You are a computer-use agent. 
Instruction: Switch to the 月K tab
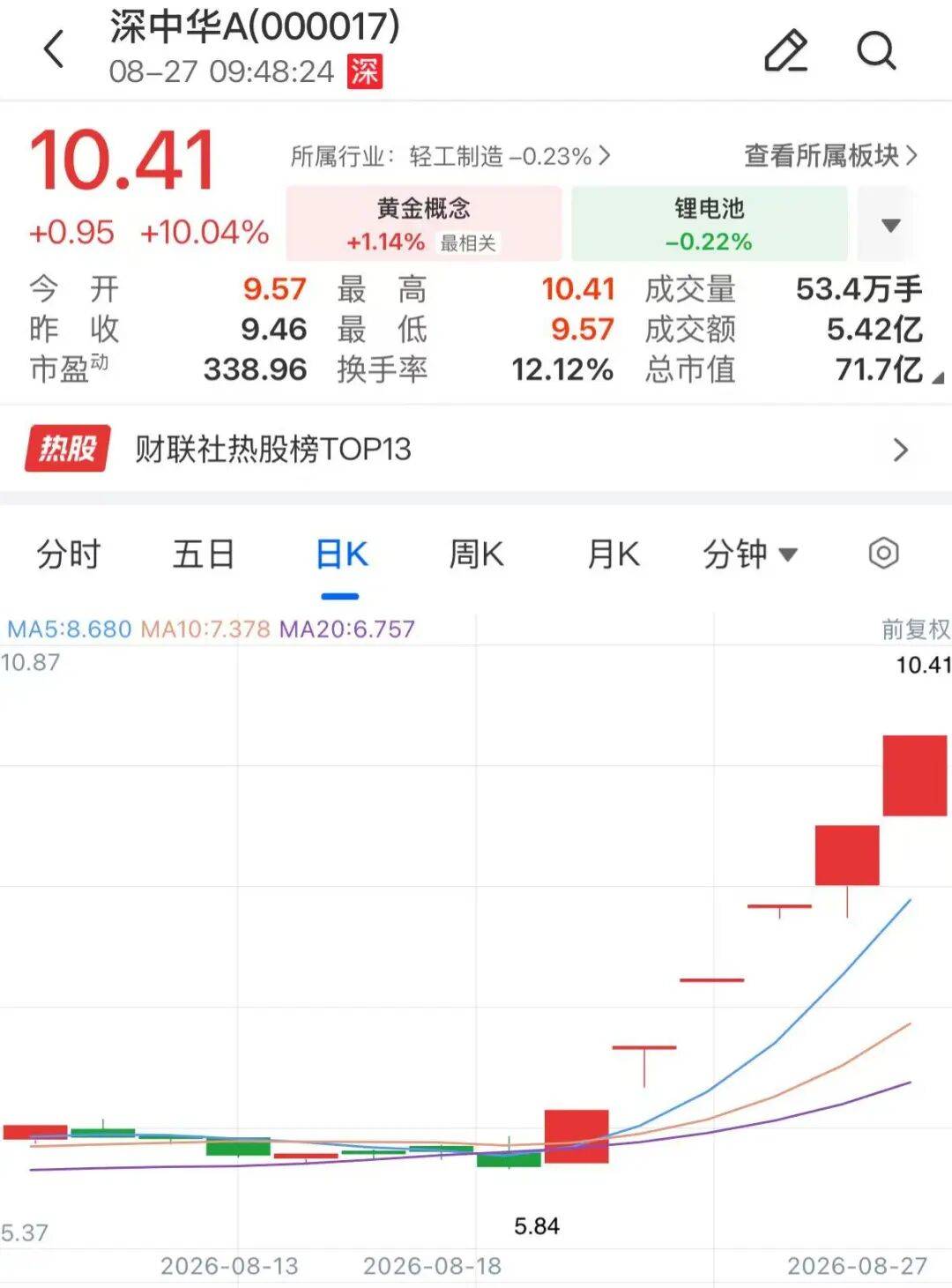614,555
